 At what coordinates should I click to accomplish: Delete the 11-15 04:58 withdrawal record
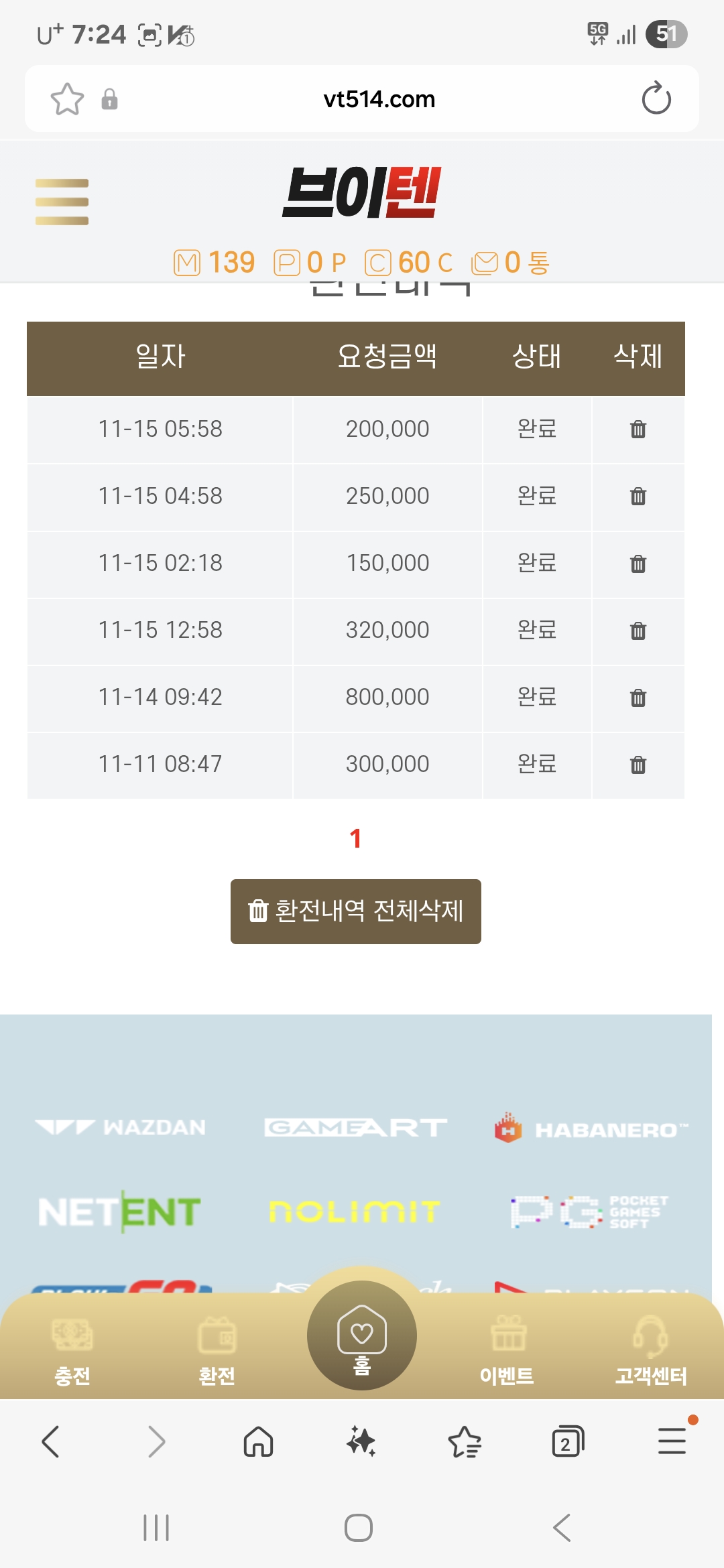click(x=638, y=496)
